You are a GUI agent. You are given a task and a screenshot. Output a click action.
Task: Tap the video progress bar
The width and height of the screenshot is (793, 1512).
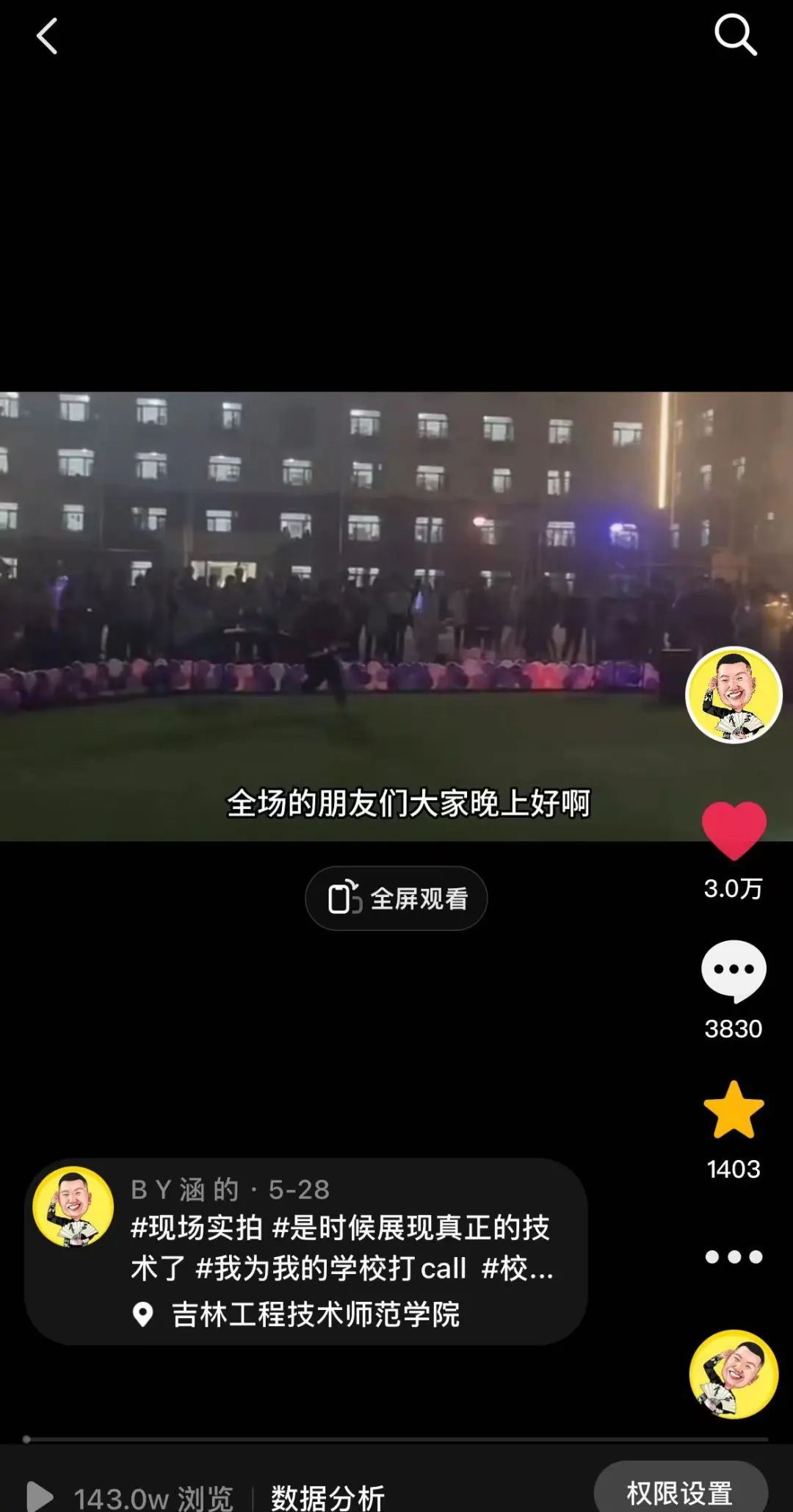point(396,1439)
